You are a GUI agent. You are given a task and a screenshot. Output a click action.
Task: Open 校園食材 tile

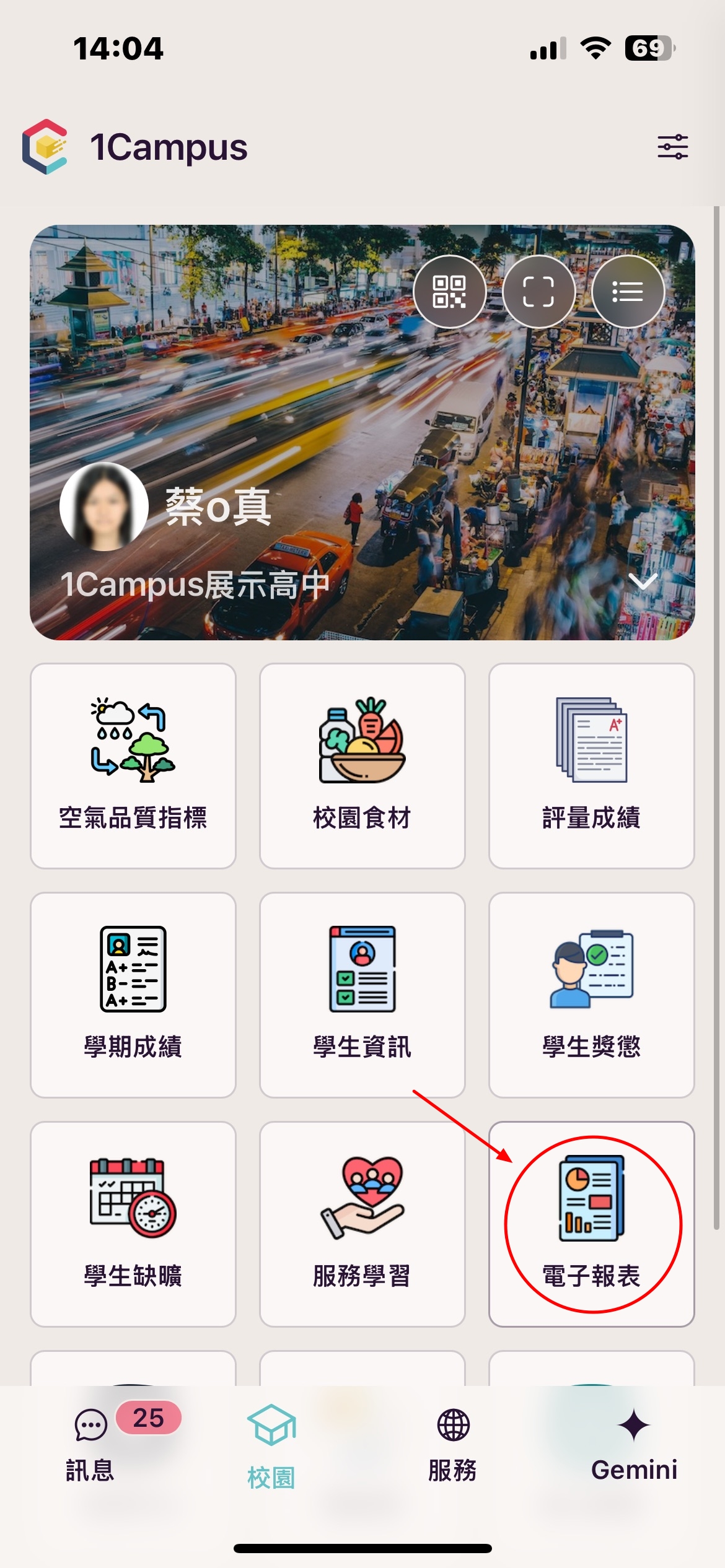[362, 766]
